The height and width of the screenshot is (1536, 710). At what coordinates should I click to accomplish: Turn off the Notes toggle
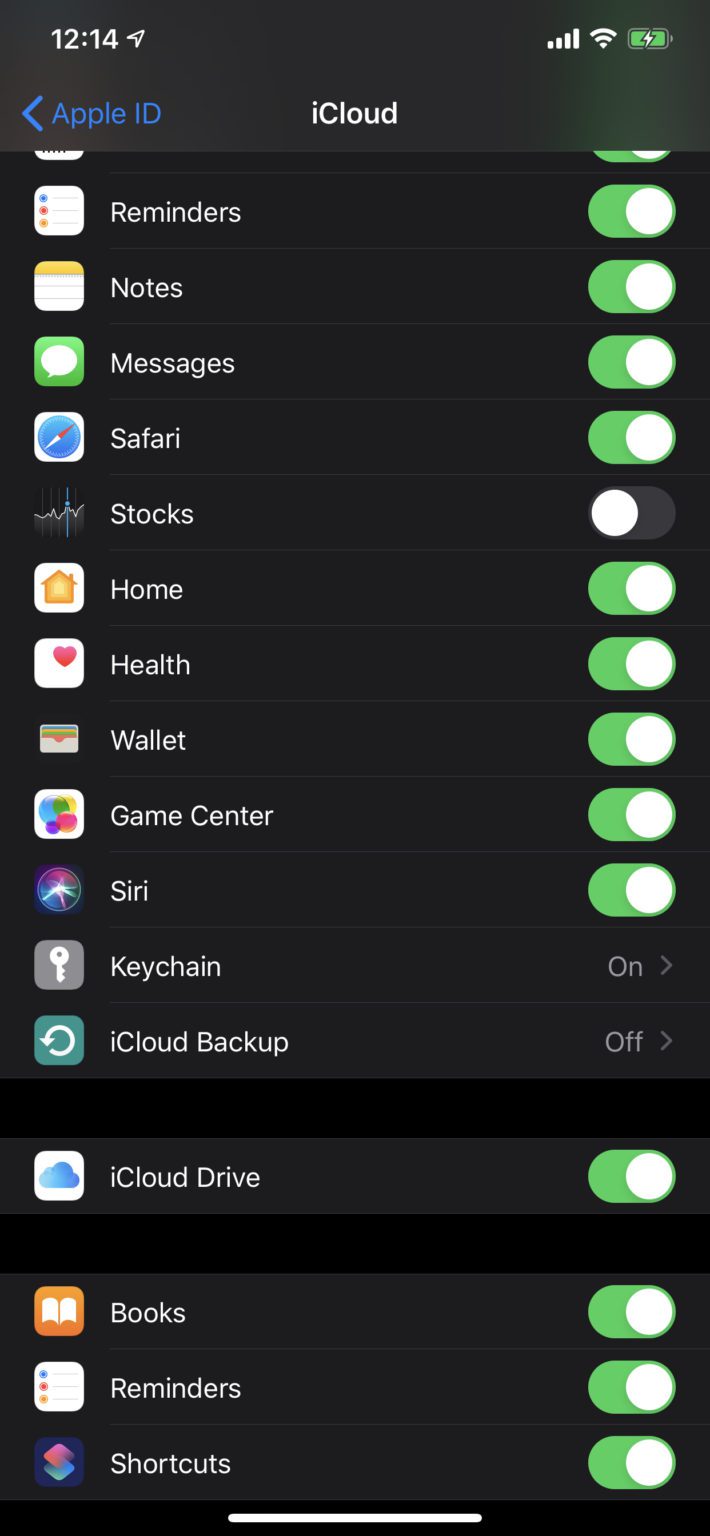click(632, 288)
